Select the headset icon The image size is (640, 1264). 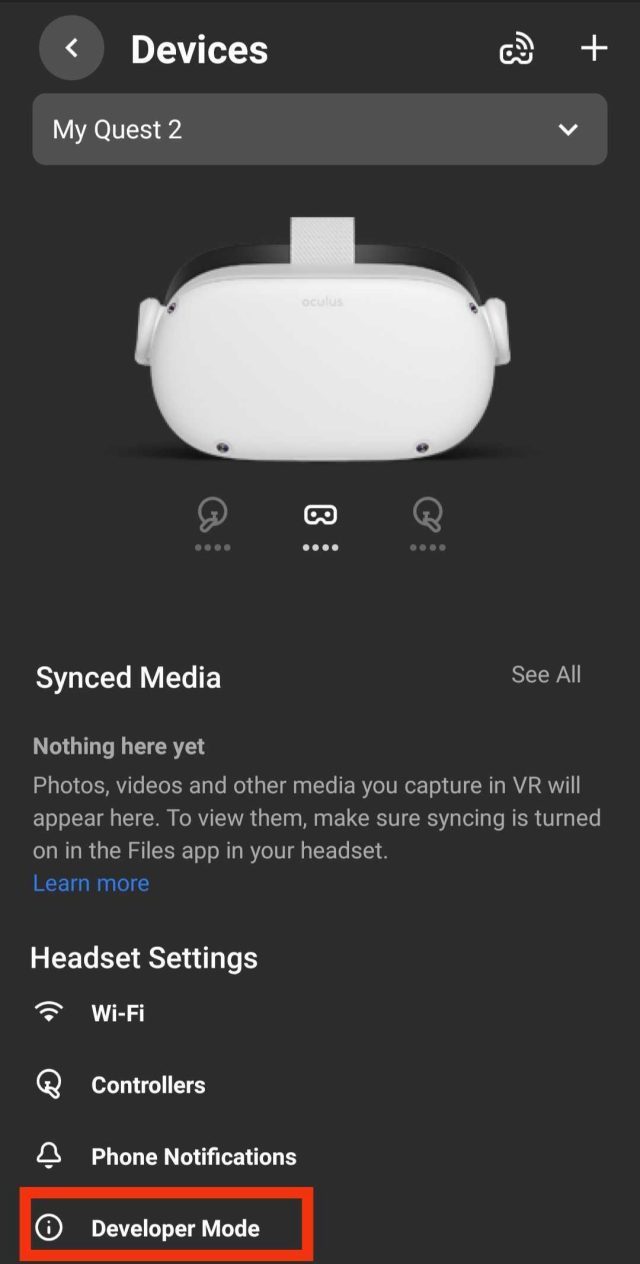(x=320, y=518)
